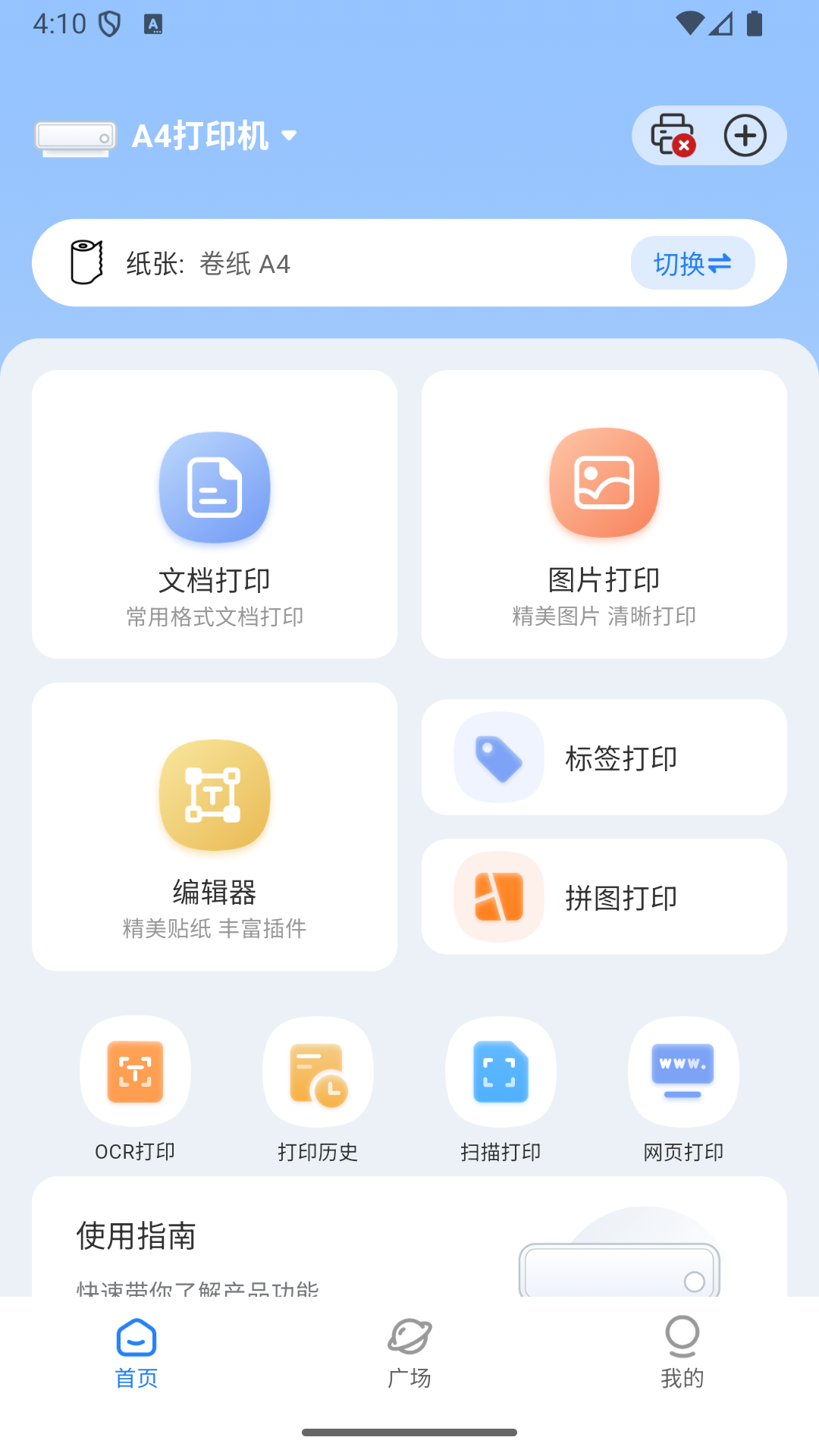Expand the A4打印机 printer selector
The width and height of the screenshot is (819, 1456).
(212, 135)
